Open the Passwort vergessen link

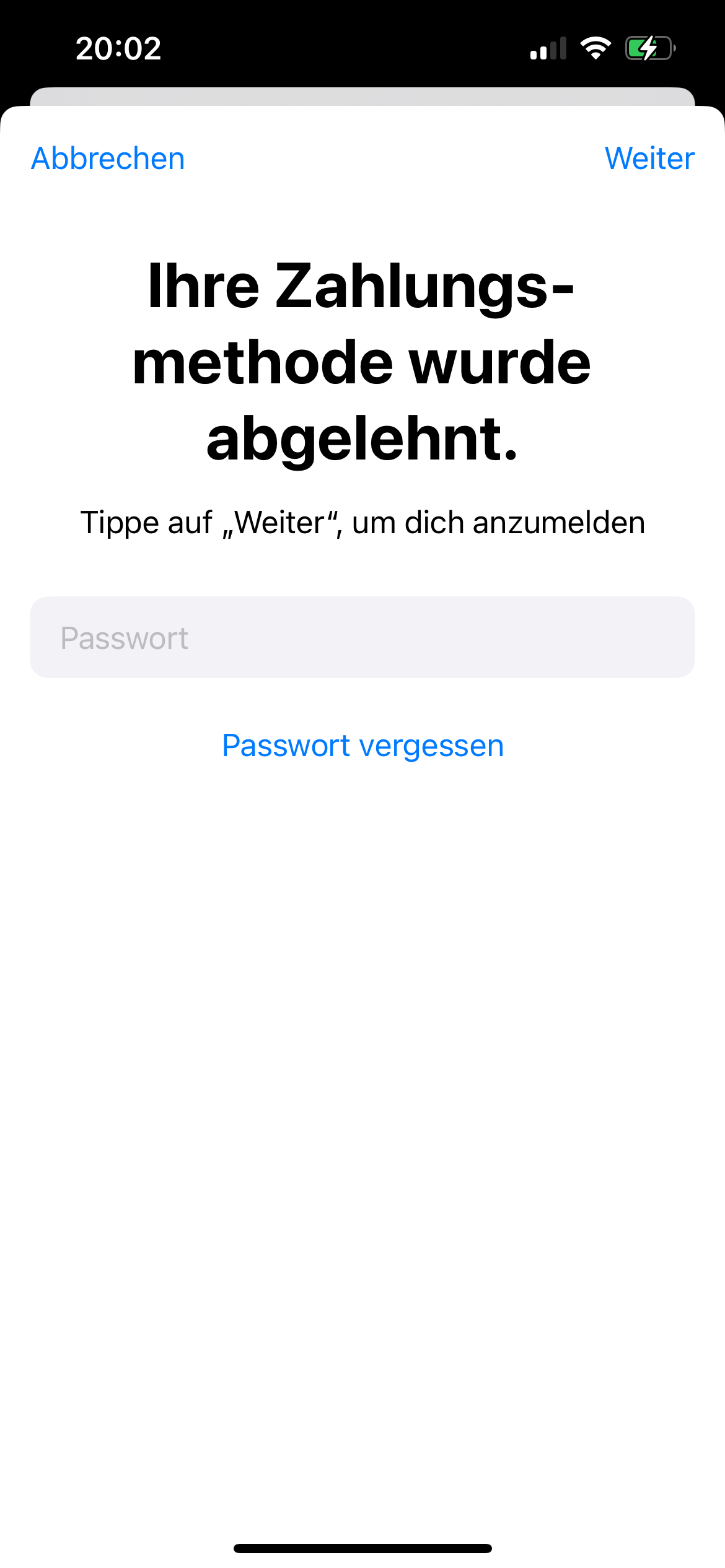(362, 746)
